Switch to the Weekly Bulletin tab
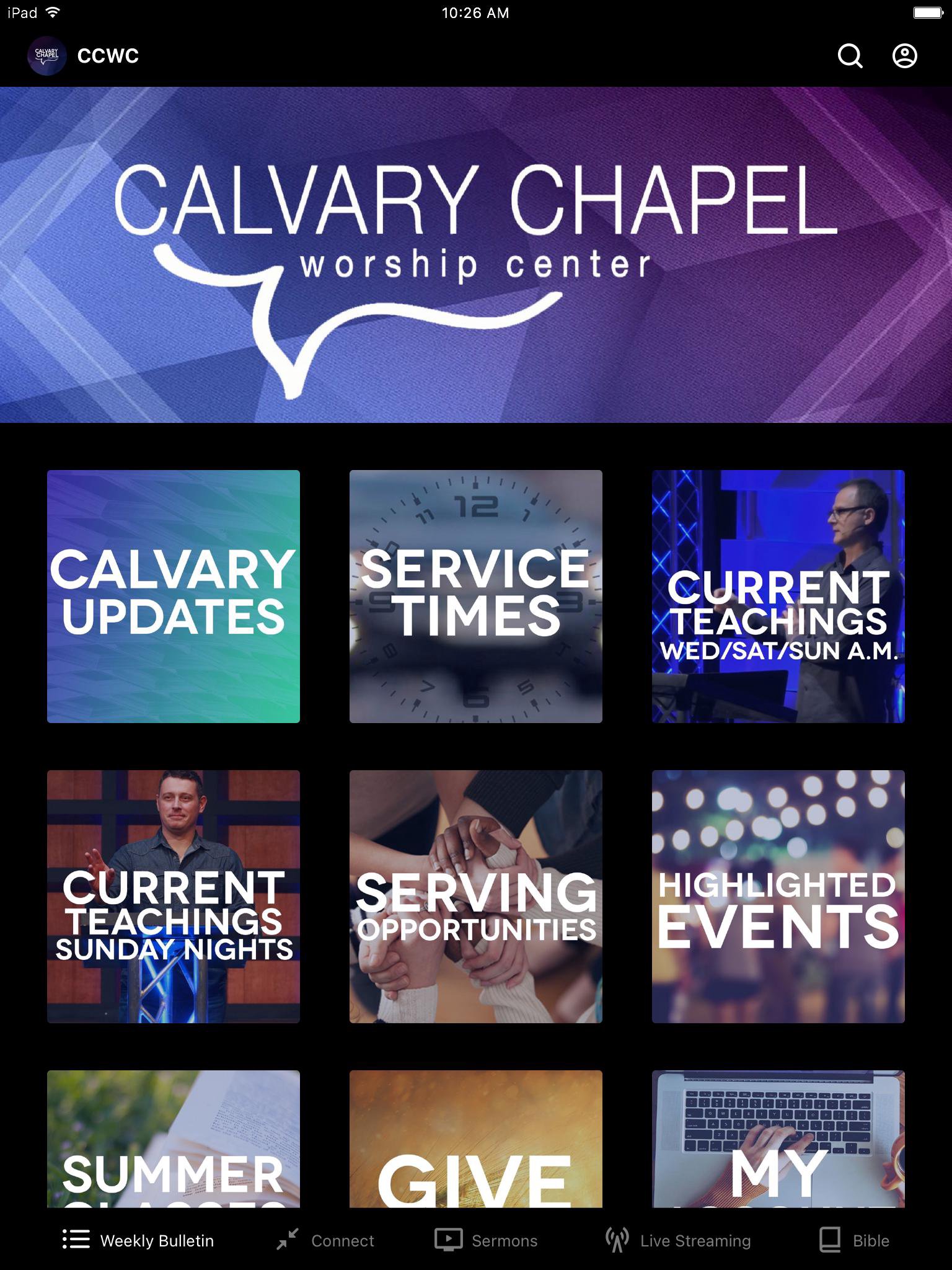Viewport: 952px width, 1270px height. tap(139, 1240)
